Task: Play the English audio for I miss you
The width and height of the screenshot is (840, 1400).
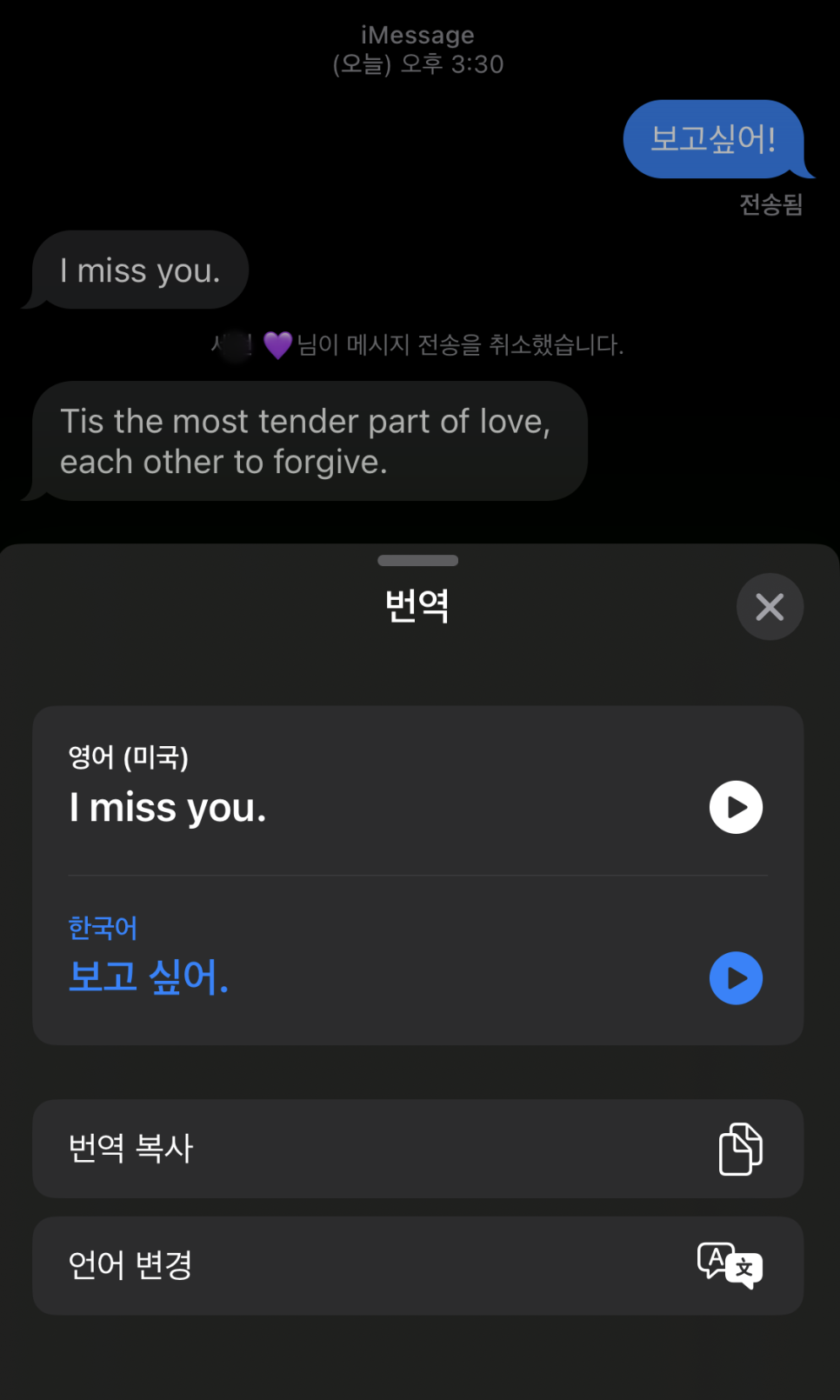Action: 736,808
